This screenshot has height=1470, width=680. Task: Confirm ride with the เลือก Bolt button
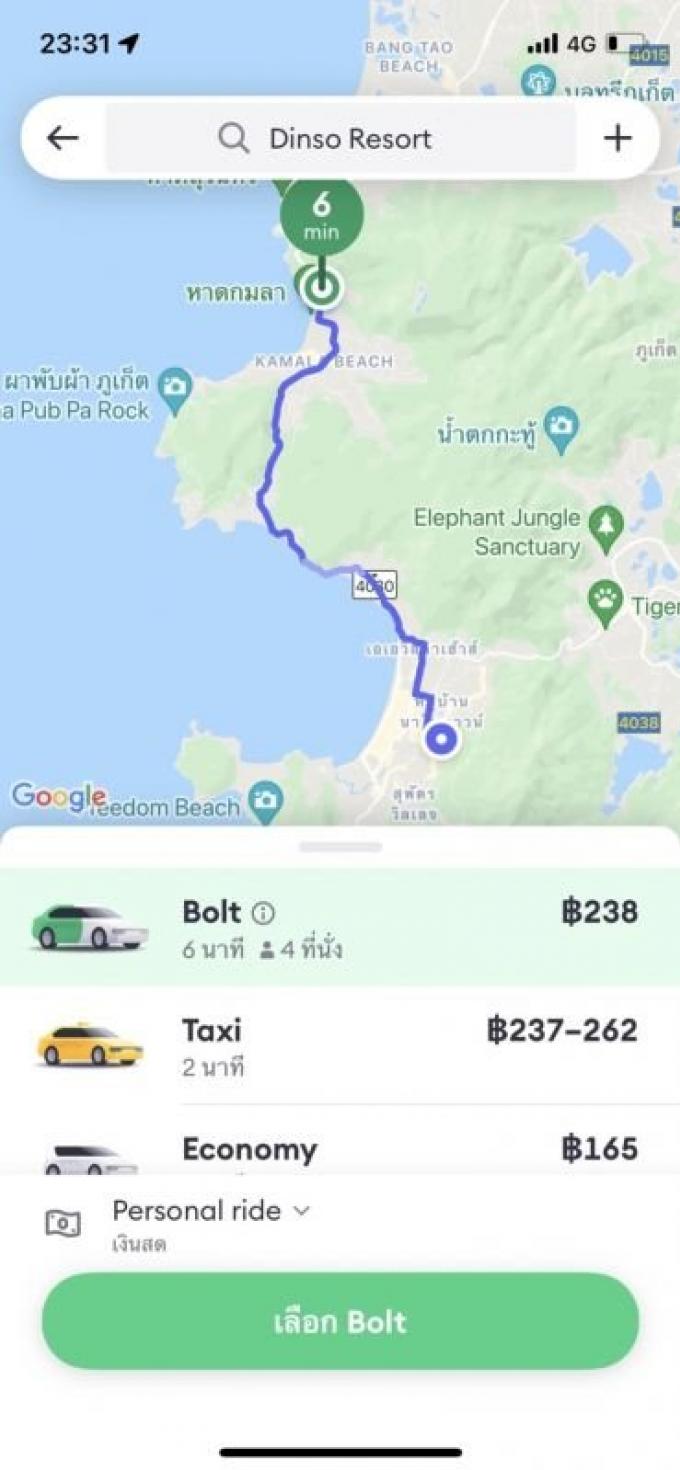340,1321
